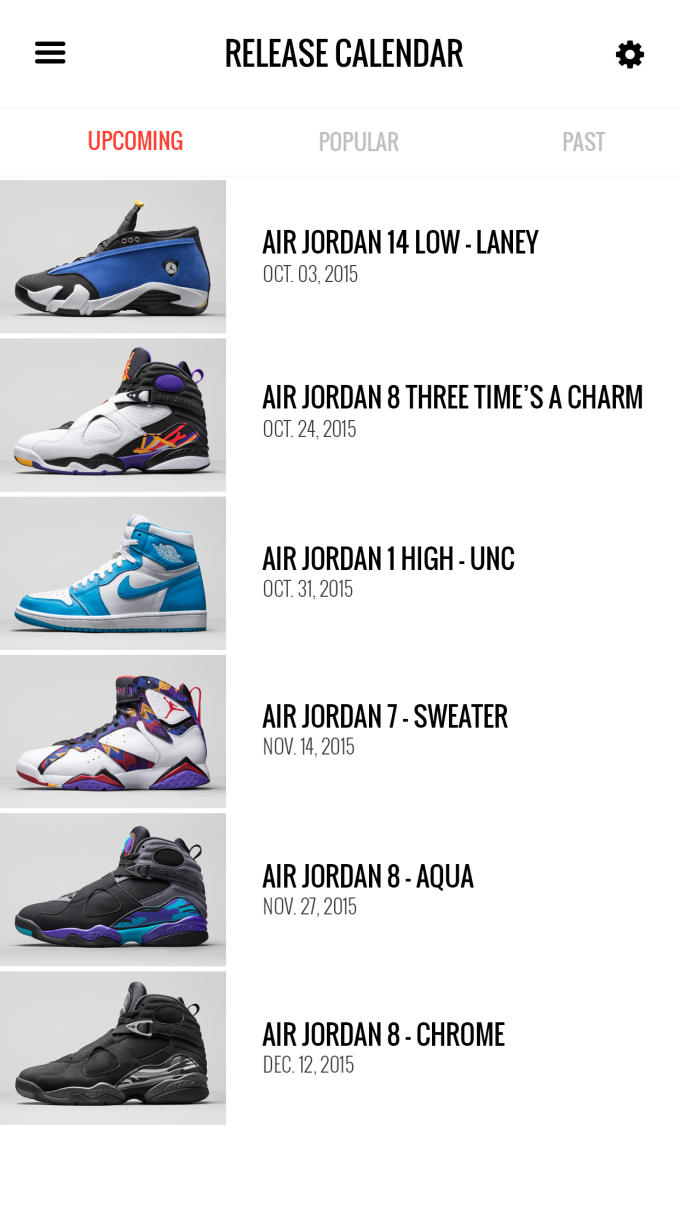
Task: Select Air Jordan 7 - Sweater entry
Action: [x=340, y=731]
